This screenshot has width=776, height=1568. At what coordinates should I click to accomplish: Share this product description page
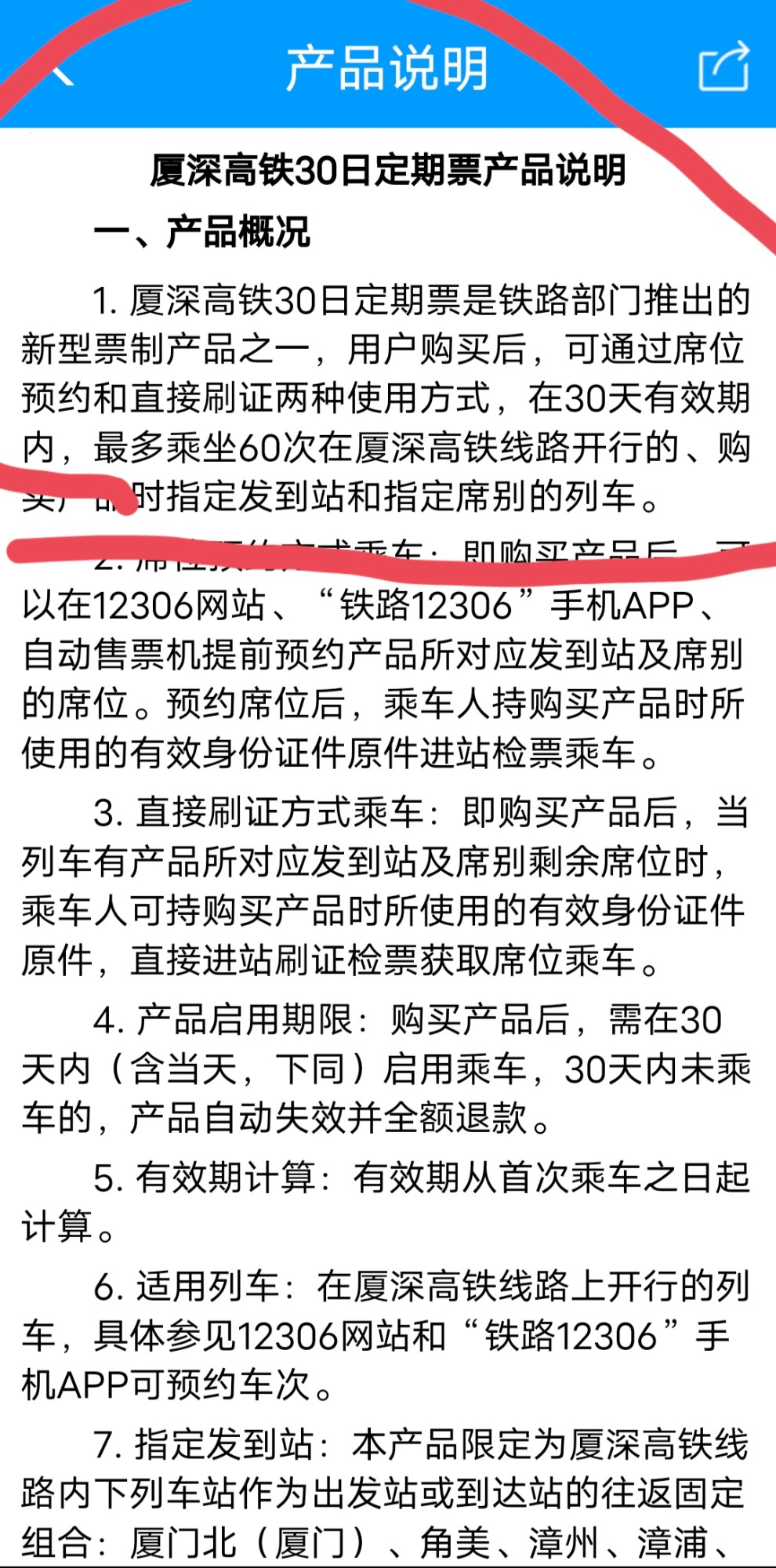point(723,67)
